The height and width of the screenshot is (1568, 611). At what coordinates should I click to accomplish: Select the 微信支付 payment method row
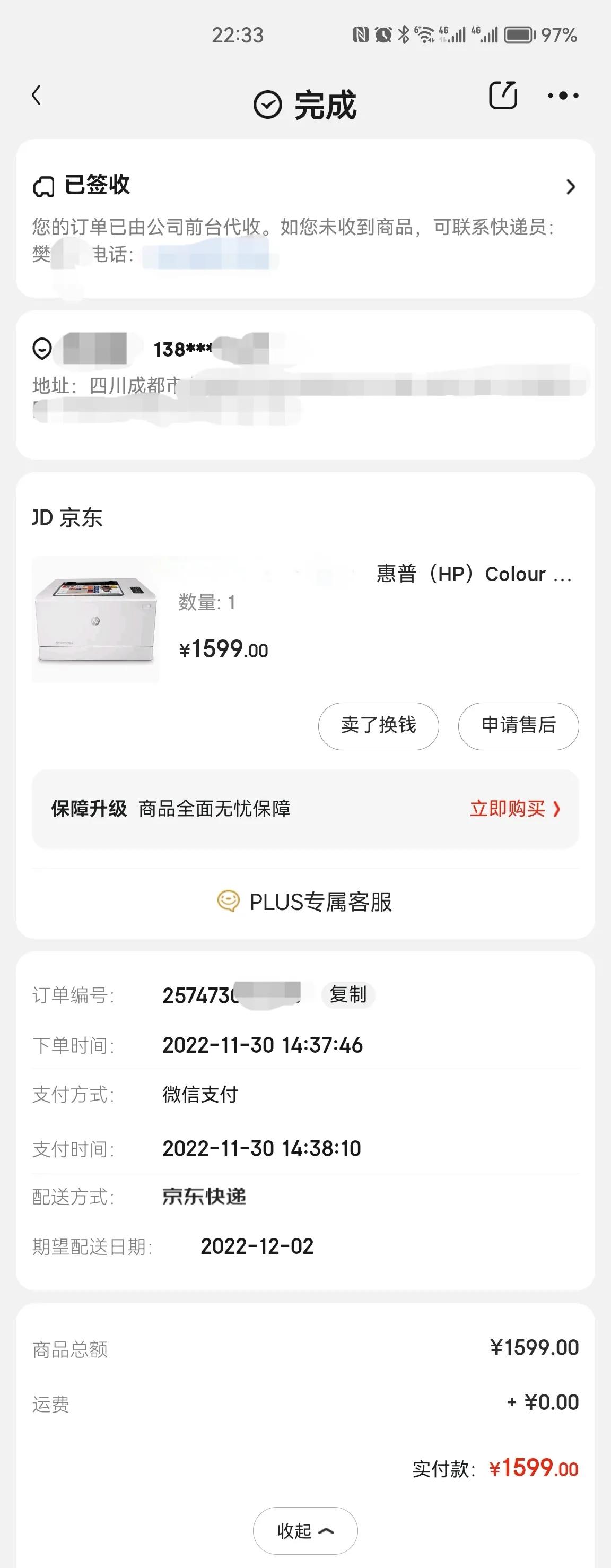pyautogui.click(x=200, y=1095)
